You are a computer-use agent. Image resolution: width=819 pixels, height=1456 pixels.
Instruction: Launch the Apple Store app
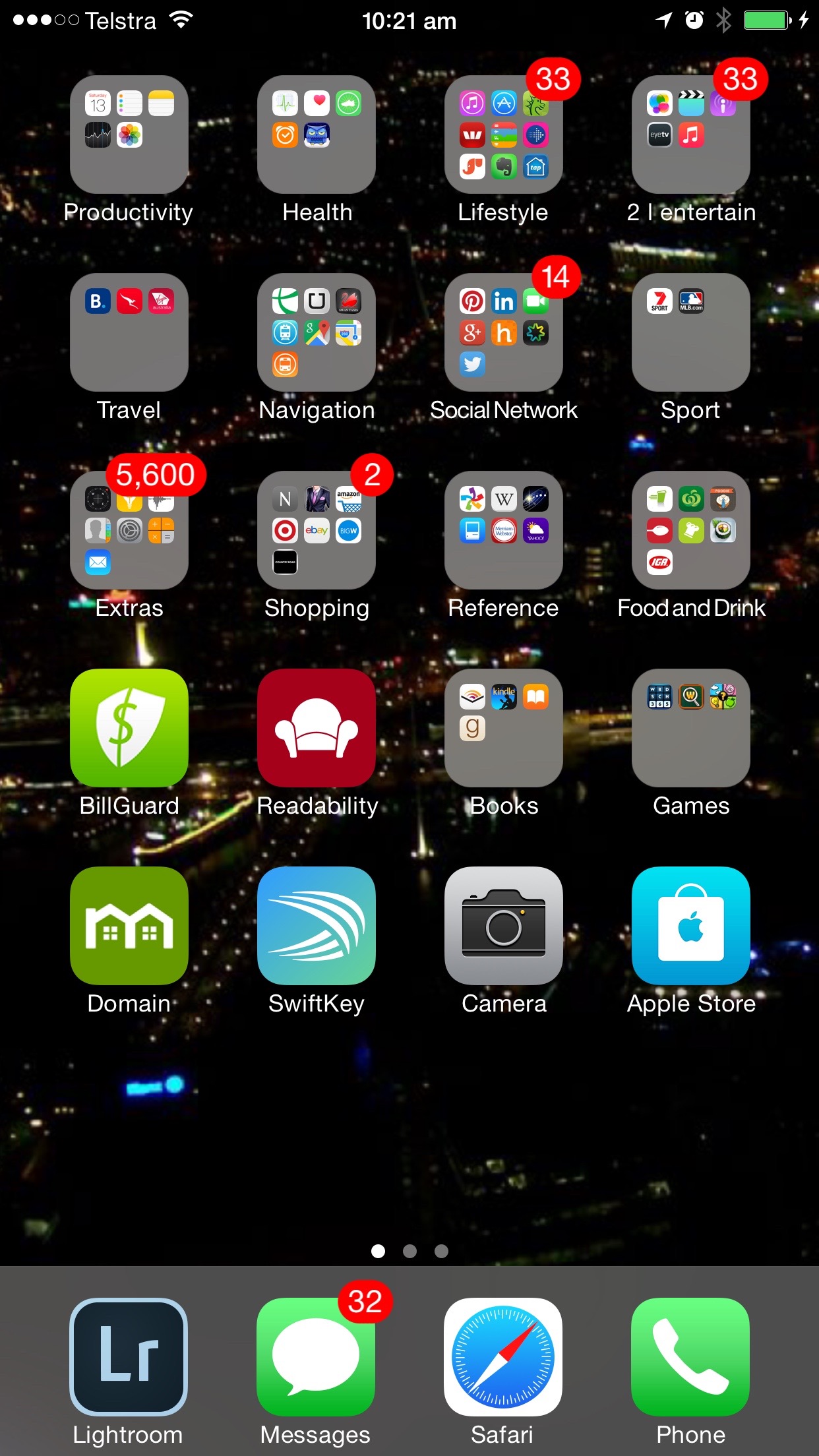click(x=691, y=926)
